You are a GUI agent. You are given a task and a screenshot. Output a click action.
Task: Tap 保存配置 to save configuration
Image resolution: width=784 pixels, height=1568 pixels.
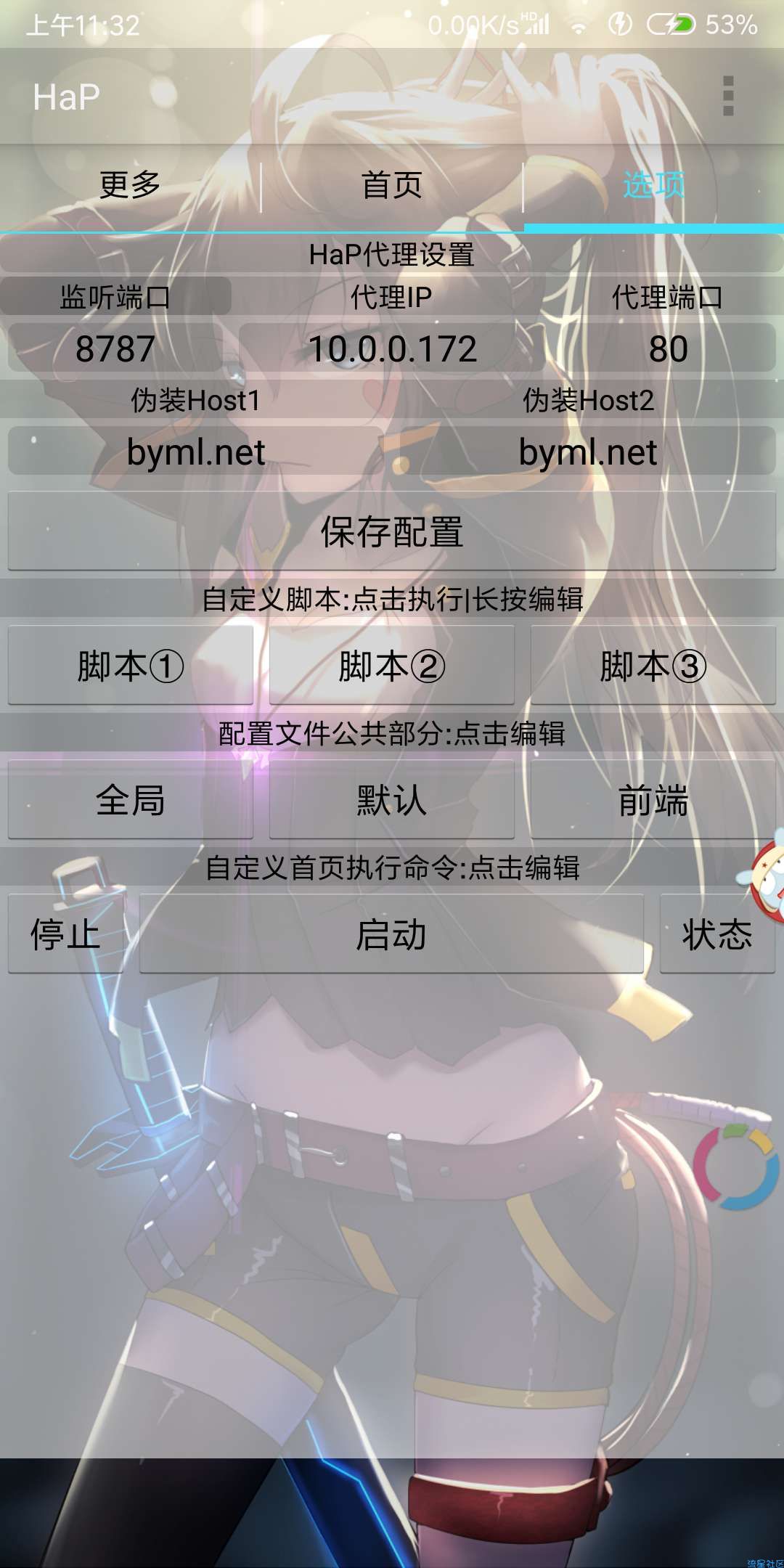pos(392,532)
